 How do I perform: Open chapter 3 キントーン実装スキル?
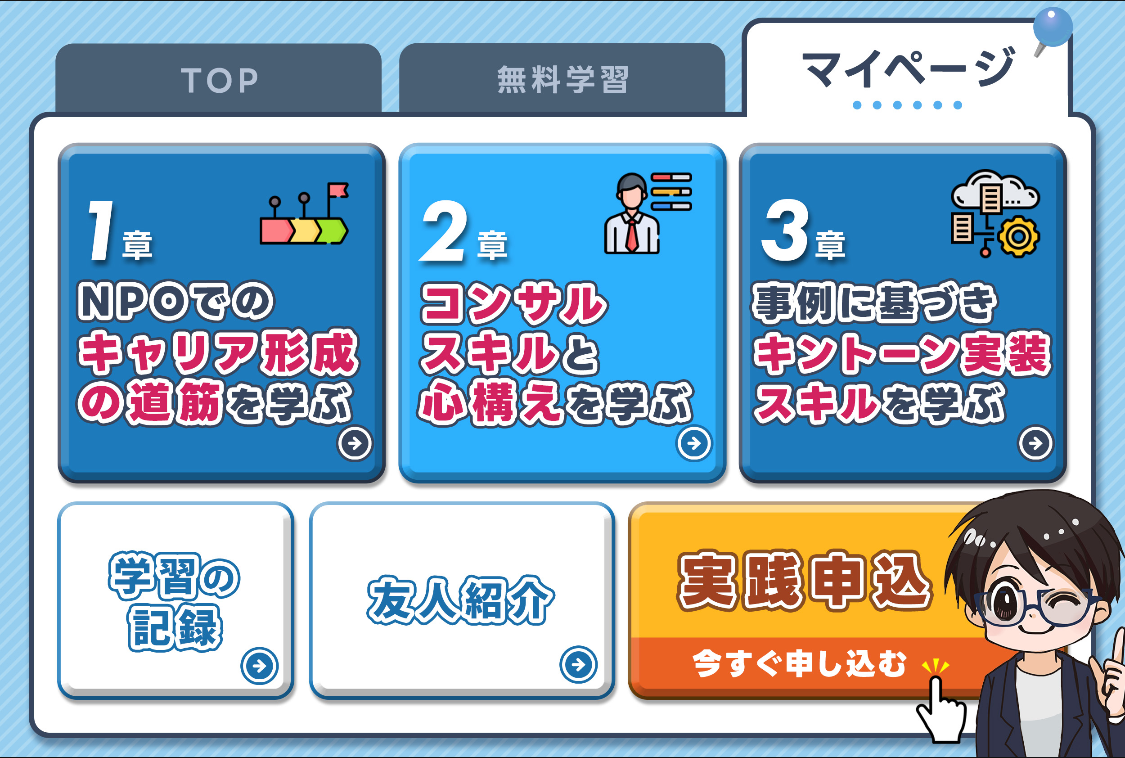(902, 313)
